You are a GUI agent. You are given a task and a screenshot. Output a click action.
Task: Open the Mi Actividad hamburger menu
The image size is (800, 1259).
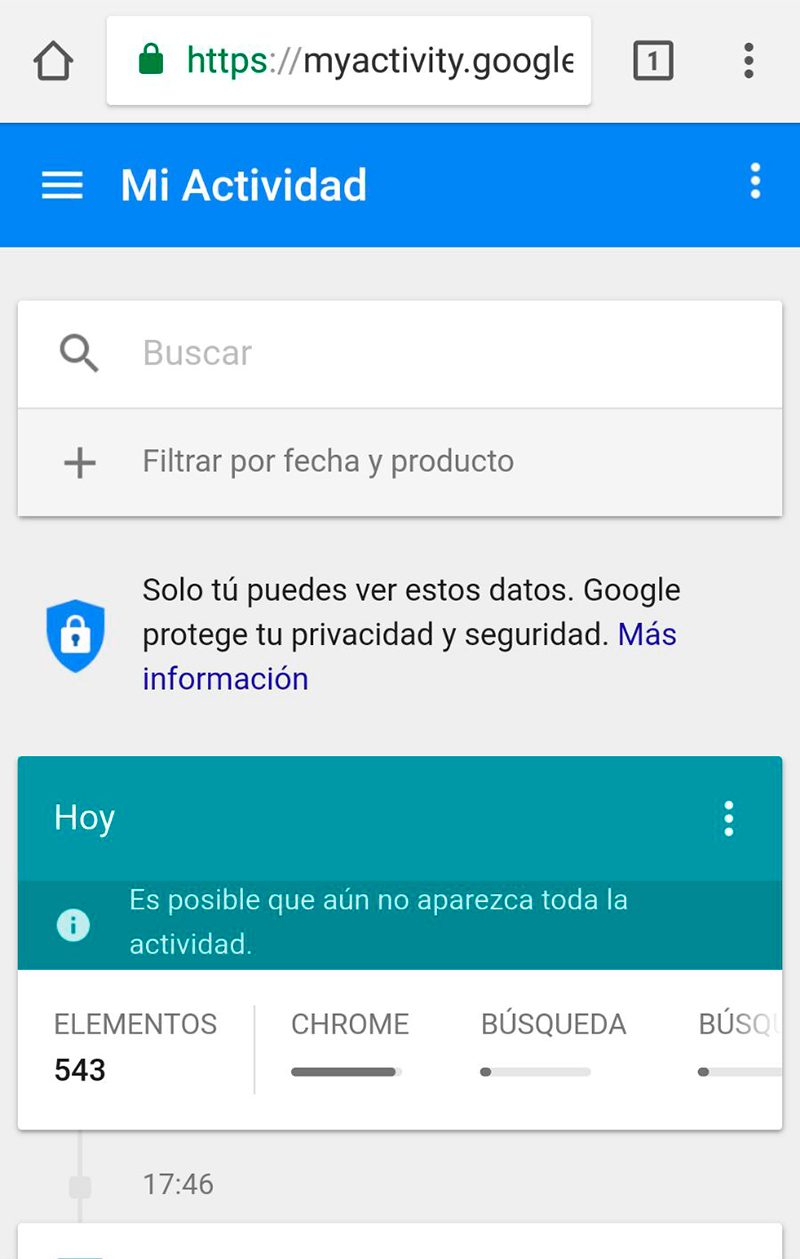pos(62,185)
